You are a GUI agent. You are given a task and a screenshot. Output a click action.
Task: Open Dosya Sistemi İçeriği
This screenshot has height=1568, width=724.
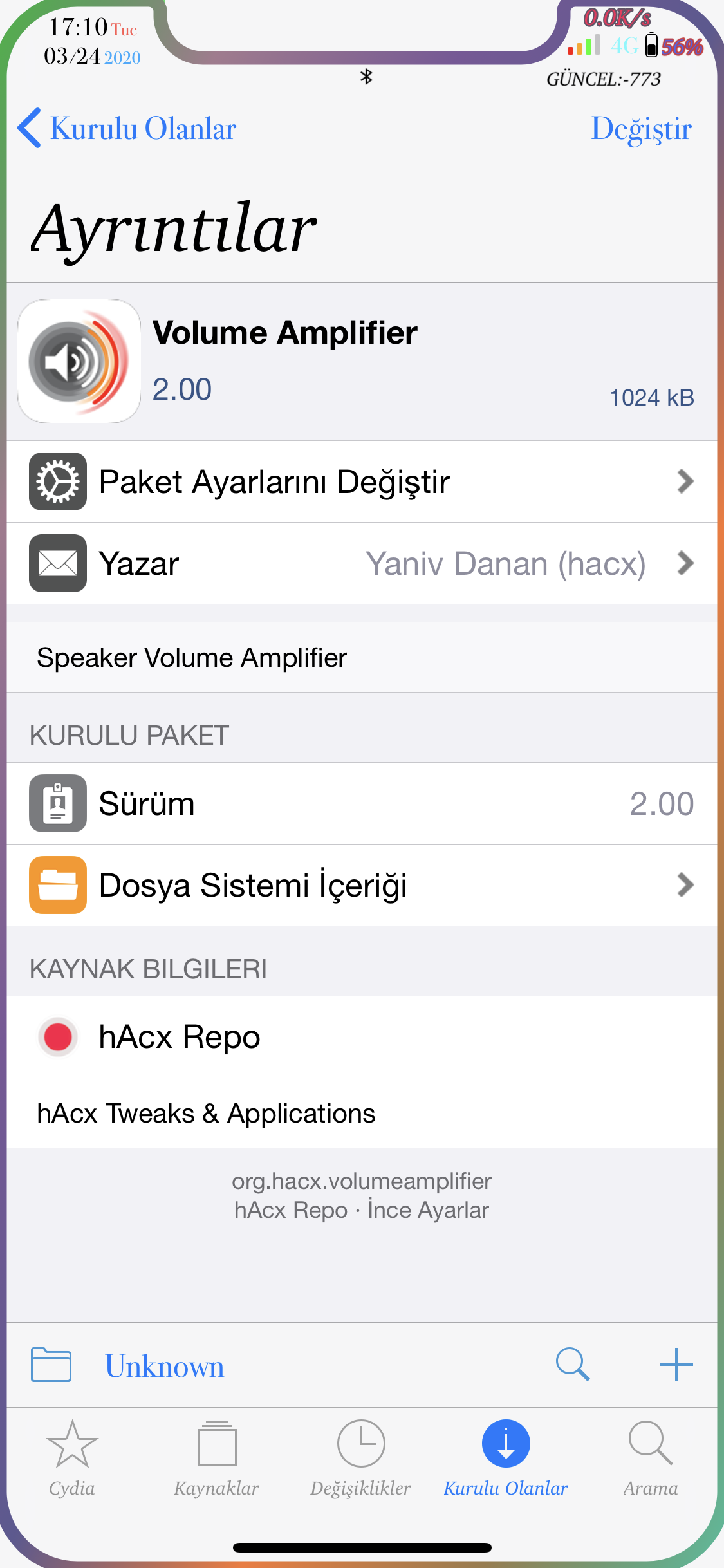point(362,885)
